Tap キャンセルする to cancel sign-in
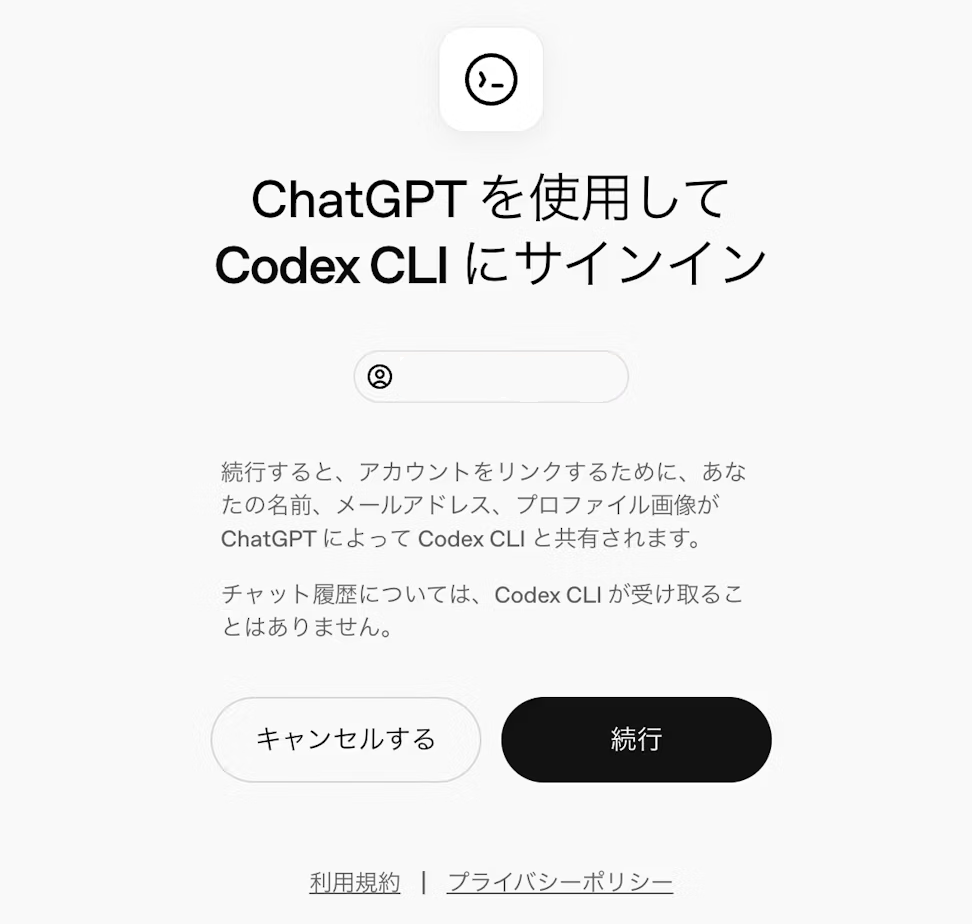 click(345, 739)
